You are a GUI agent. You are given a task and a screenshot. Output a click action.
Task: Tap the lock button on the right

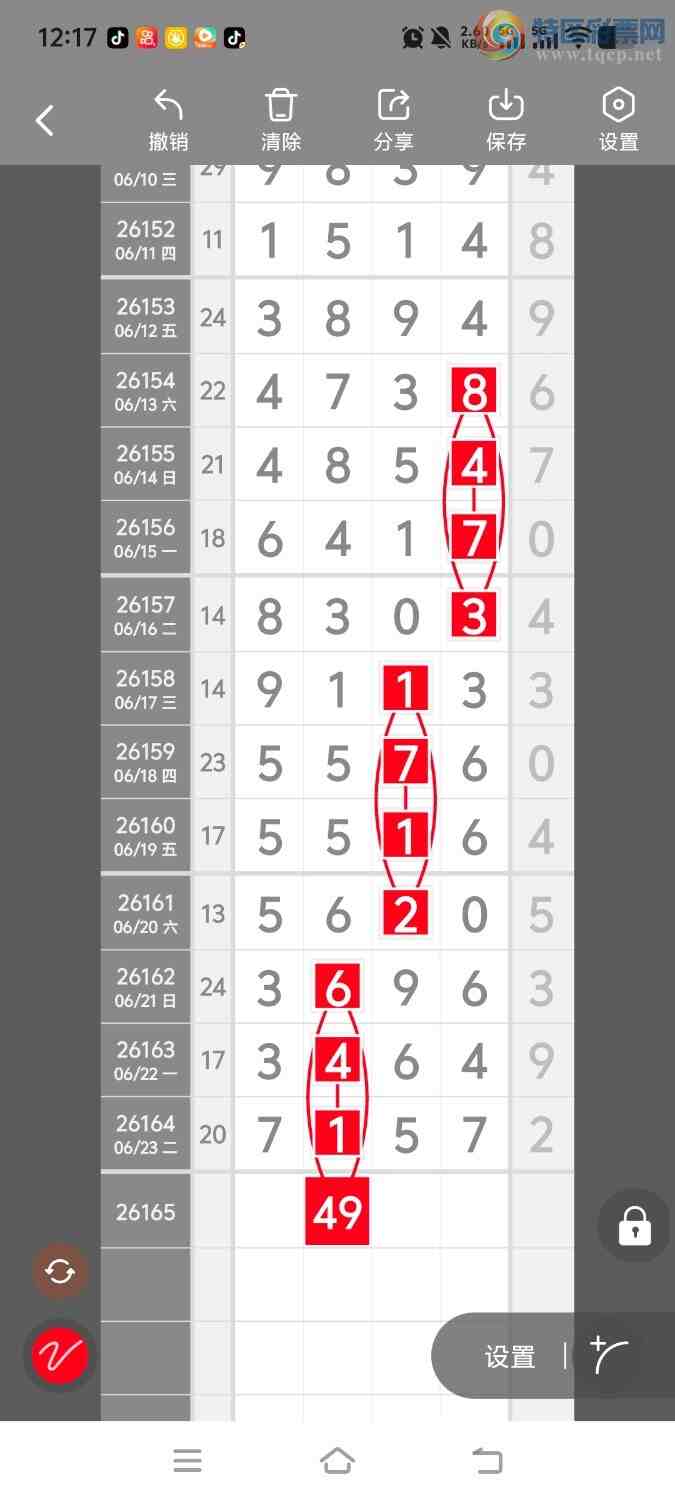tap(635, 1225)
